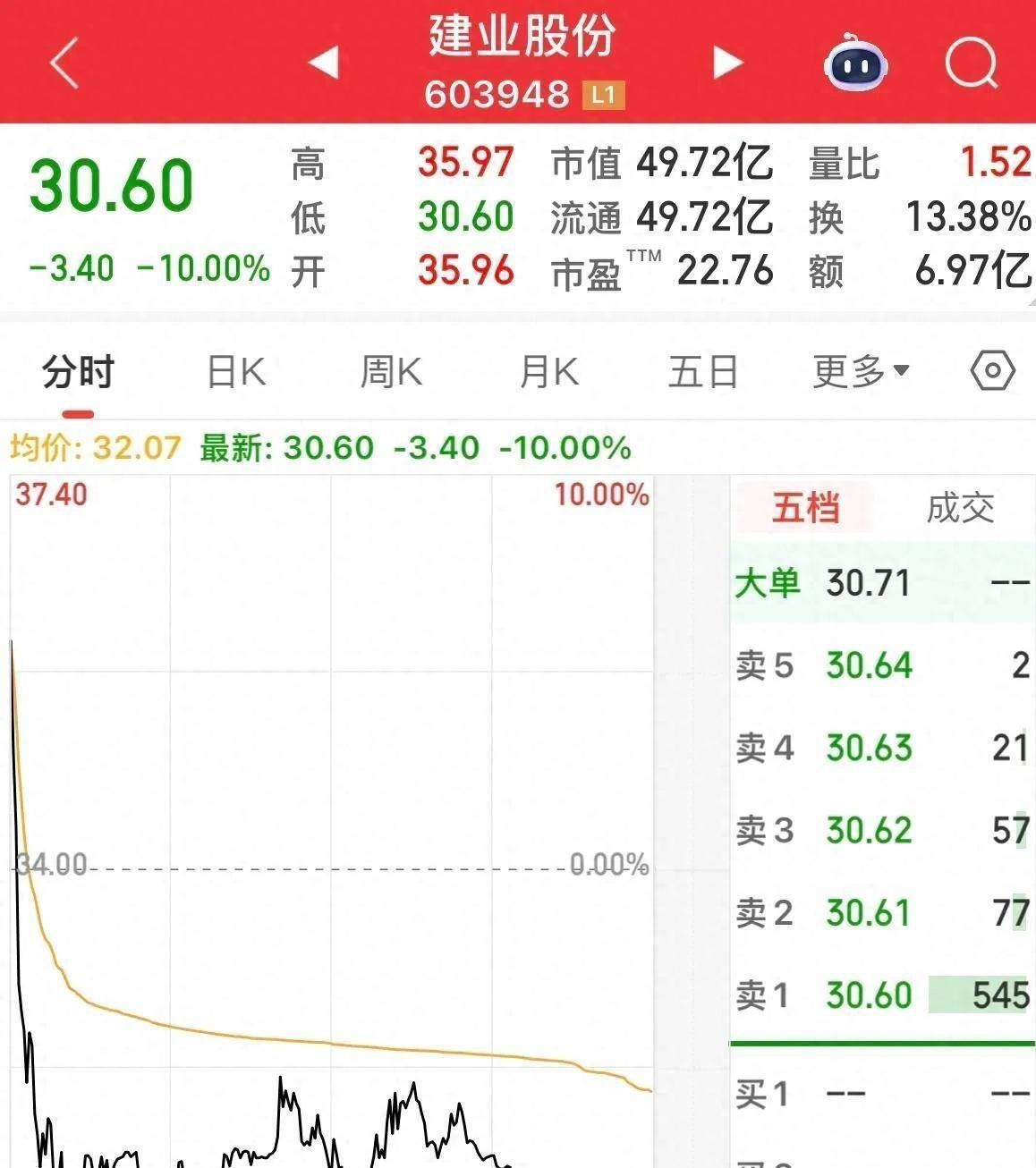Screen dimensions: 1036x1168
Task: Open the search function
Action: click(x=969, y=61)
